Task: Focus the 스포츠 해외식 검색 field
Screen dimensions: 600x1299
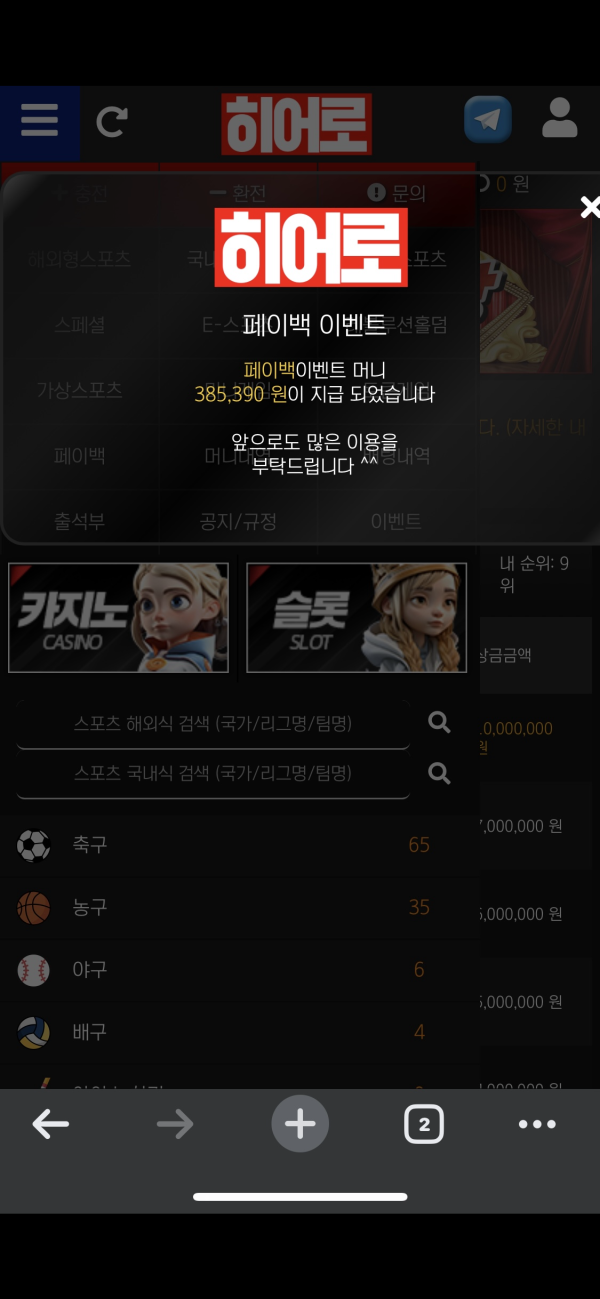Action: (213, 723)
